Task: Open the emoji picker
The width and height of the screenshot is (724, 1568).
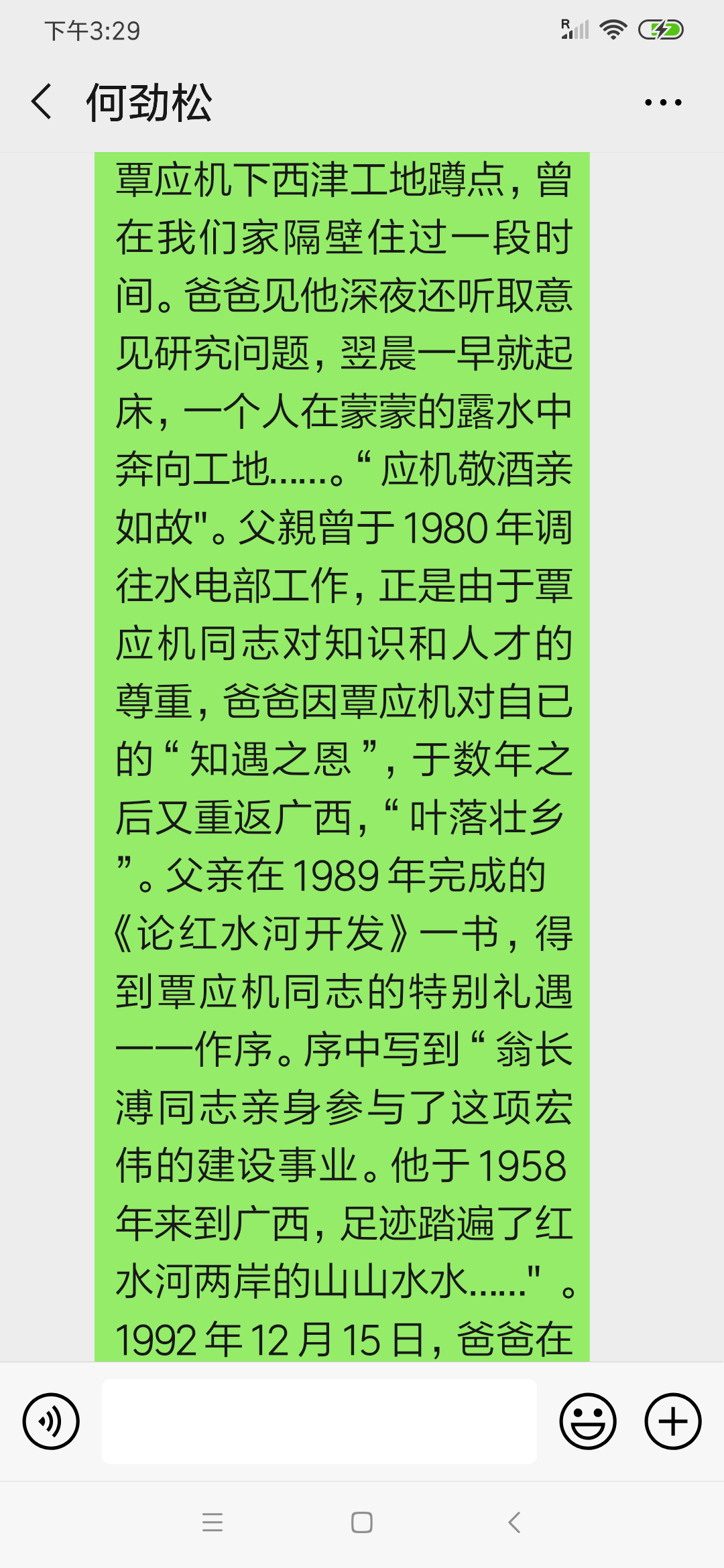Action: point(588,1421)
